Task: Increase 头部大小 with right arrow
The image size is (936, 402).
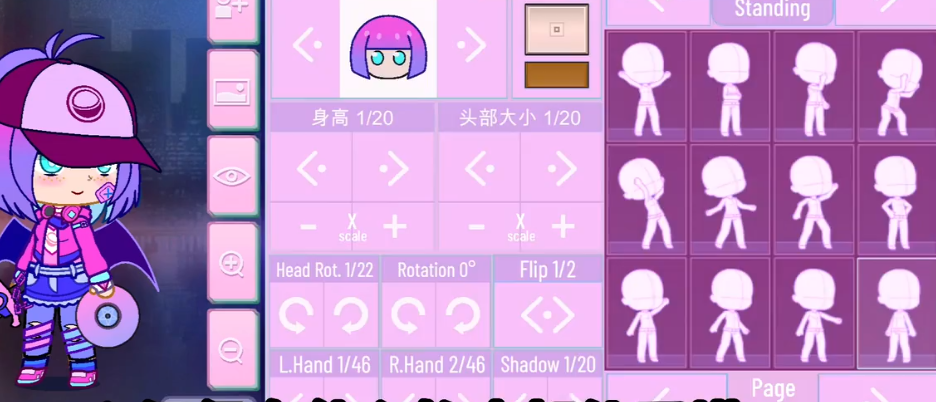Action: click(560, 168)
